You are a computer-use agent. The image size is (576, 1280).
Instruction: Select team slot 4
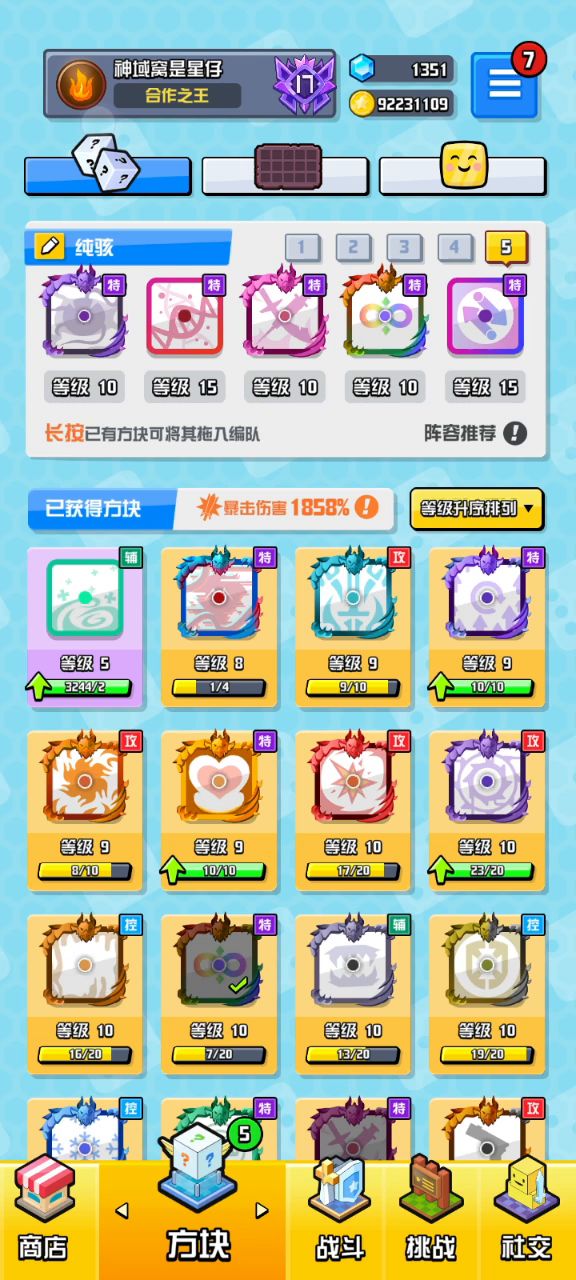(454, 247)
